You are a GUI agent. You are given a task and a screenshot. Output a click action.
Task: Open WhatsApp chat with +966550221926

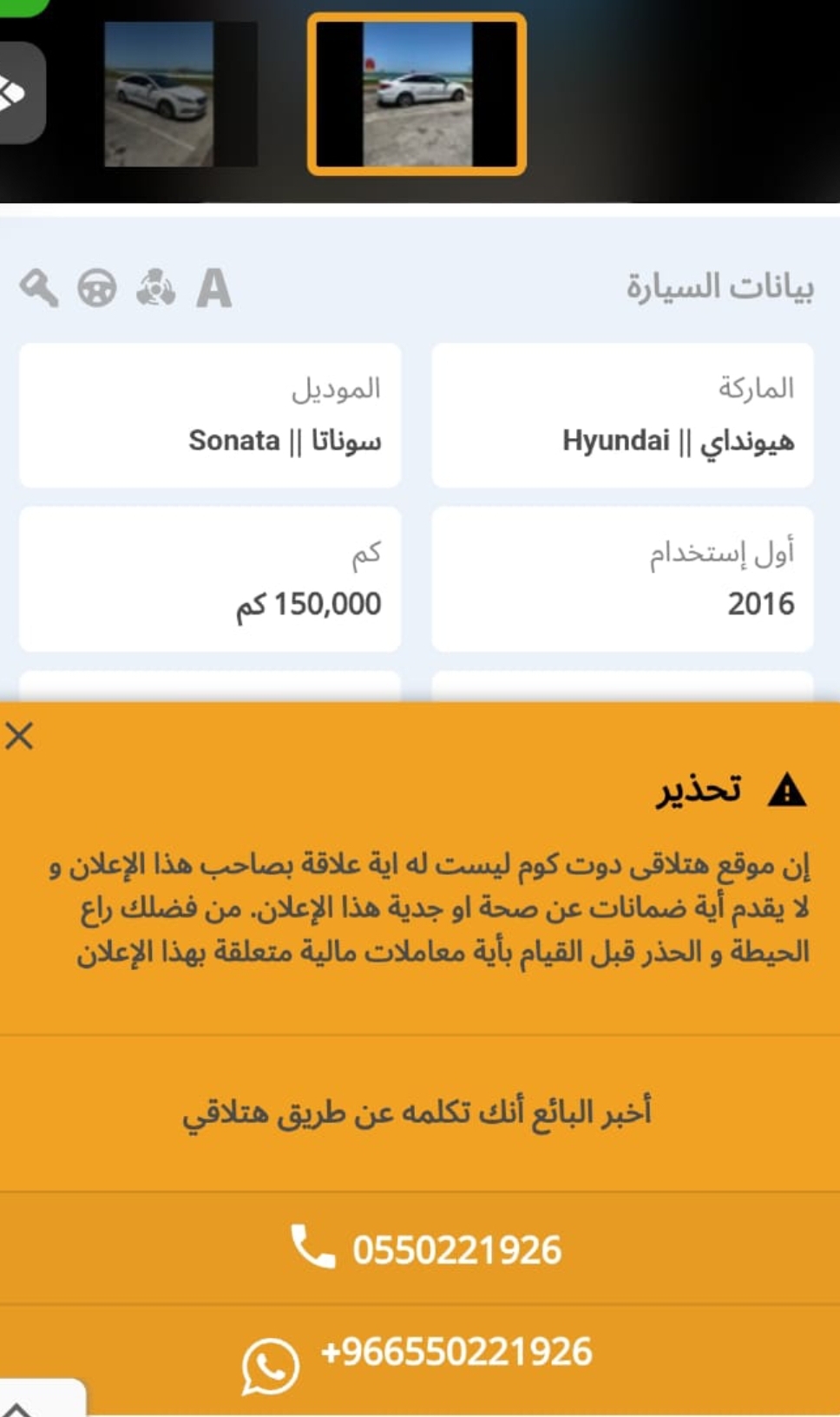coord(420,1358)
